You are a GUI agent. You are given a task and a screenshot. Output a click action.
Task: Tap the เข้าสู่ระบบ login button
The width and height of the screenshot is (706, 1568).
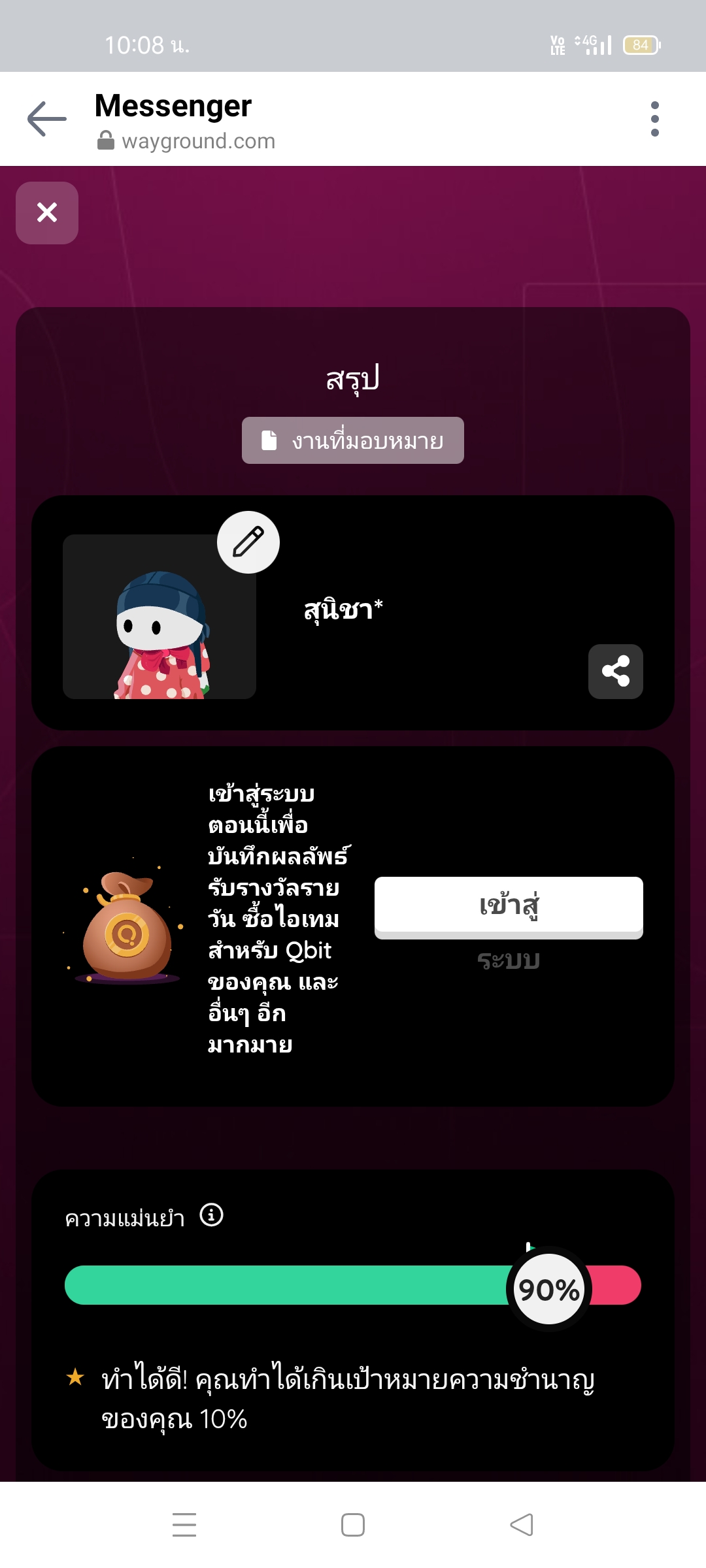coord(509,907)
